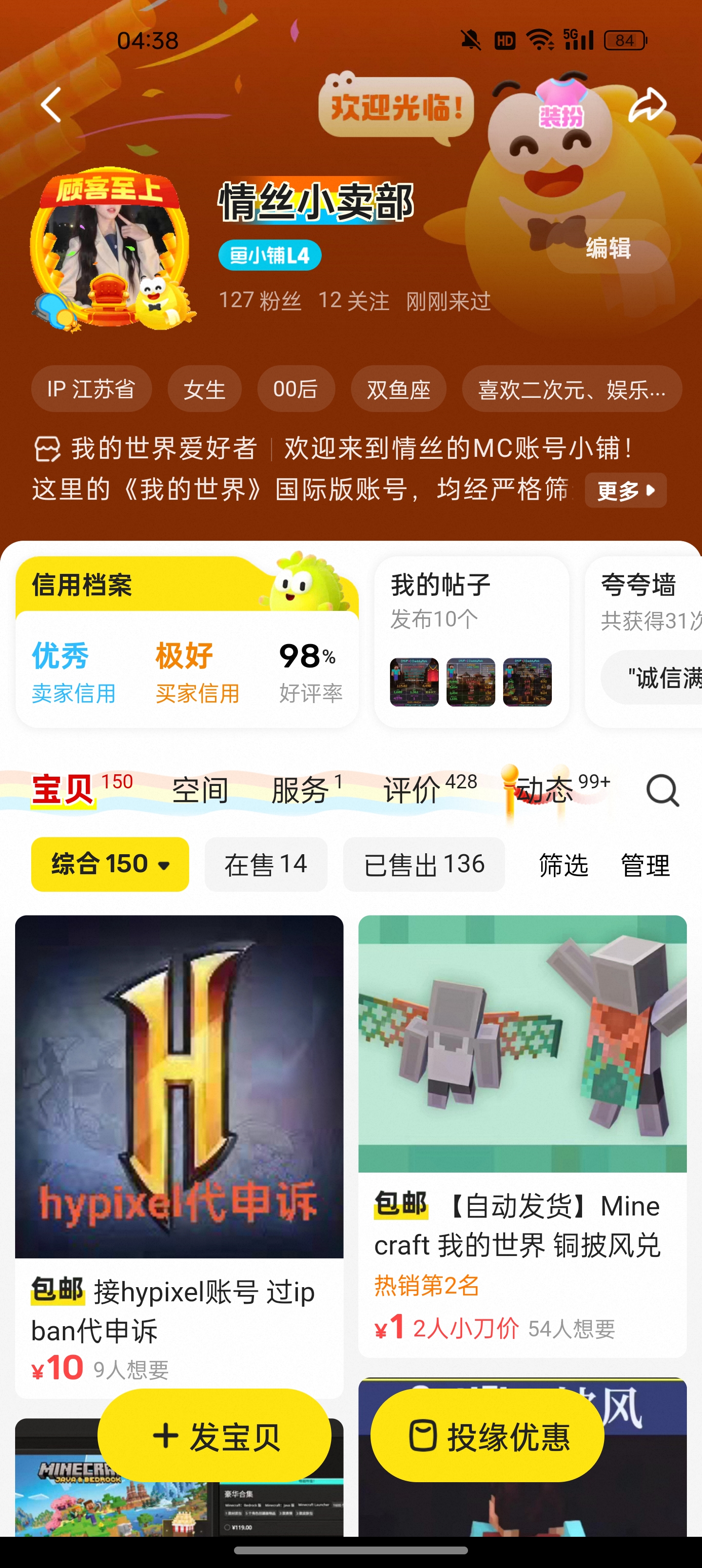
Task: Open the 信用档案 credit card
Action: (187, 642)
